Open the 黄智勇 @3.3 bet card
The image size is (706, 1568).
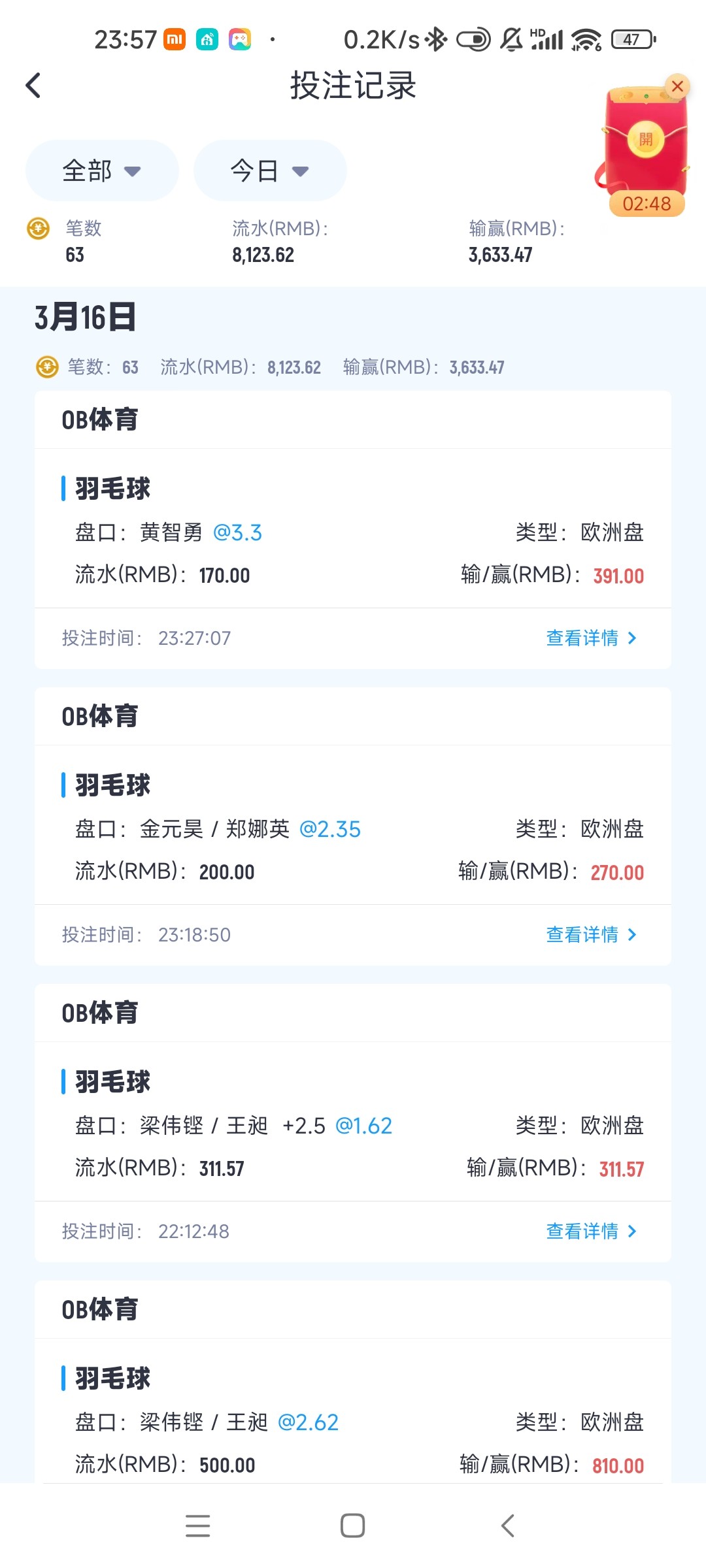(353, 532)
